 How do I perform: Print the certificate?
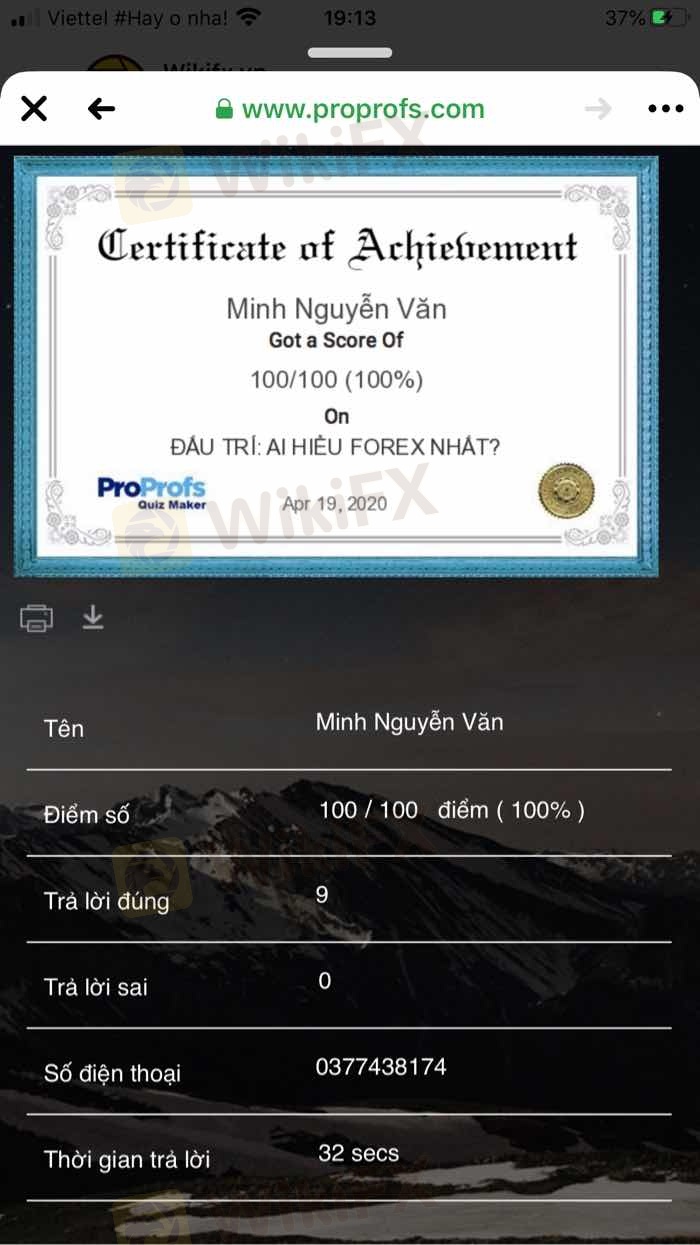(37, 618)
